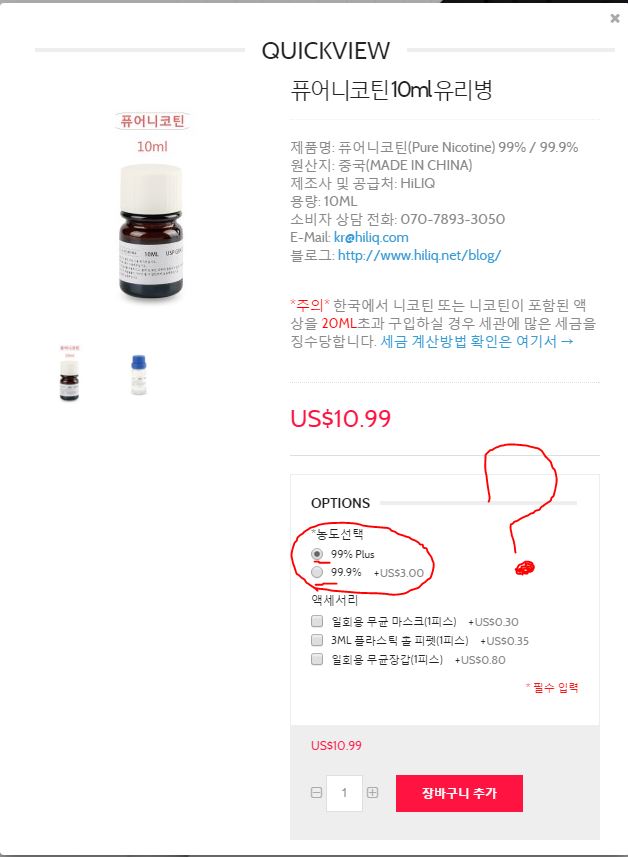Open the hiliq.net blog link
The width and height of the screenshot is (628, 857).
click(419, 255)
